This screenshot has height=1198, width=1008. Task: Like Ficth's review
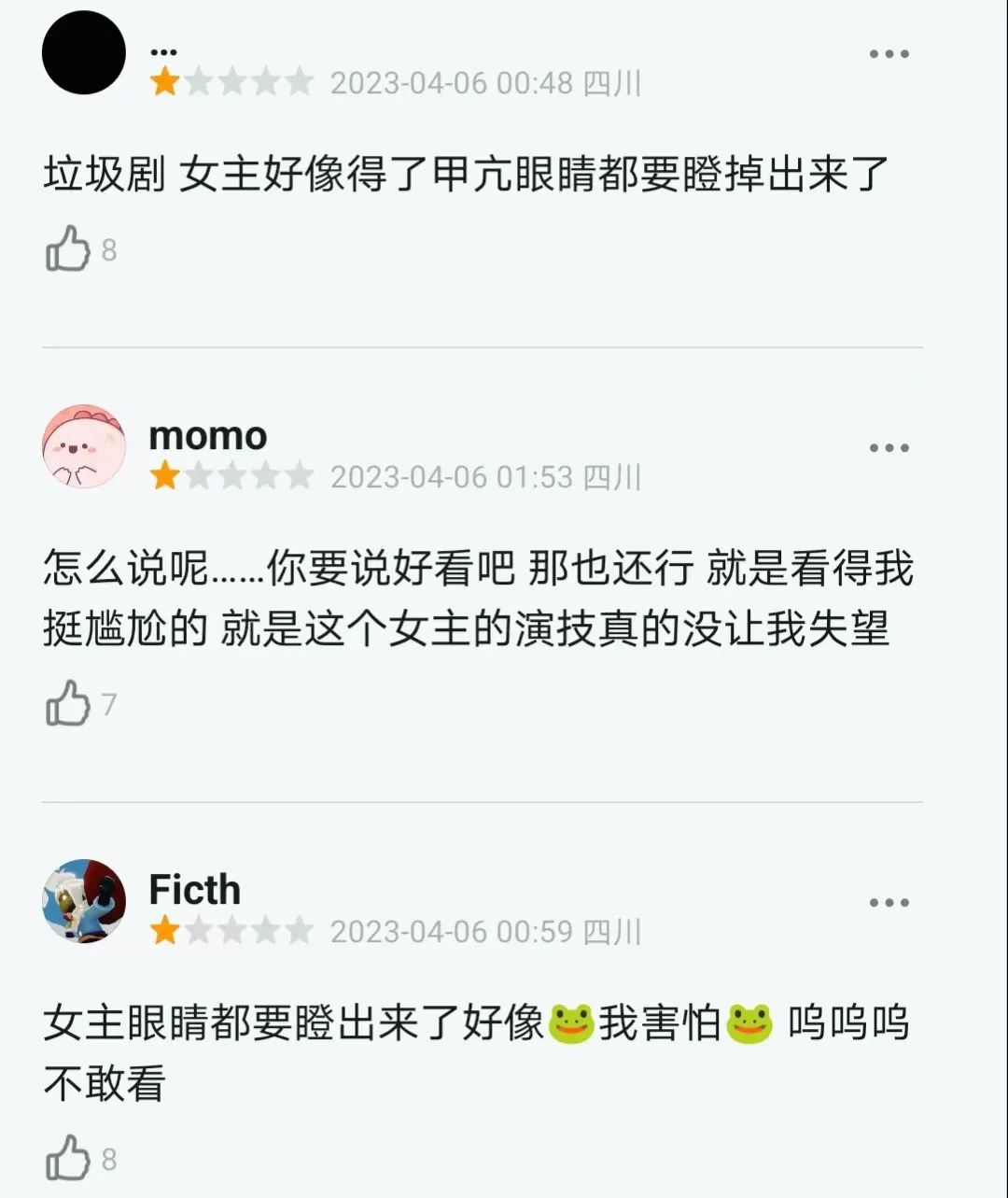click(67, 1158)
